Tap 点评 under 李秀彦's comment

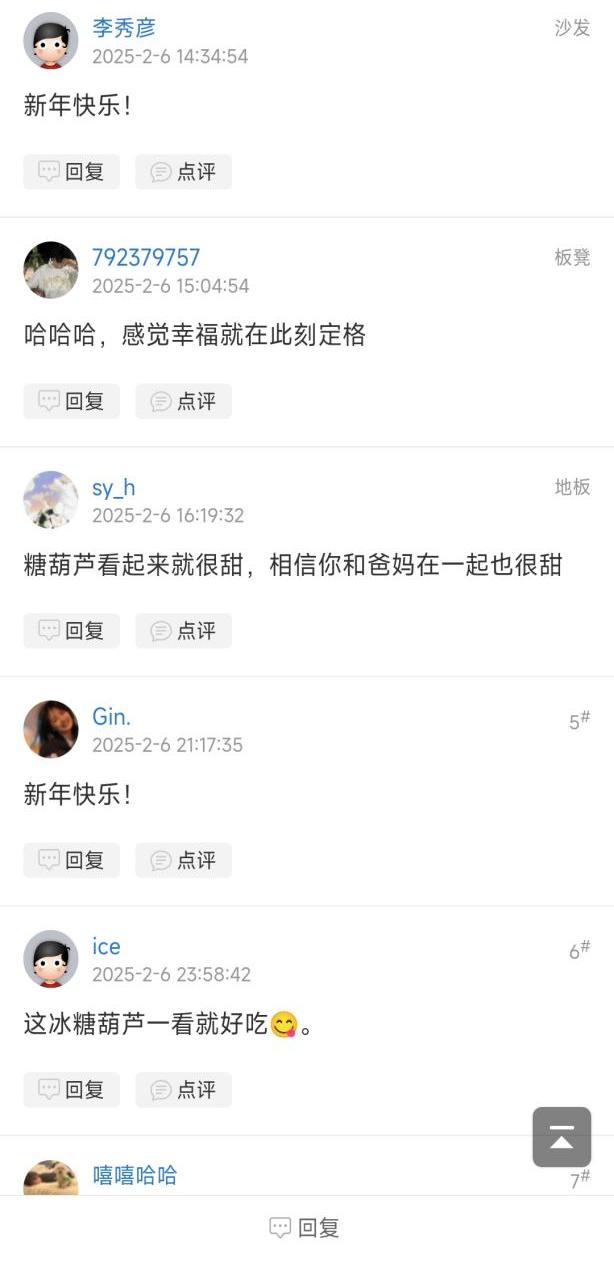pos(183,172)
